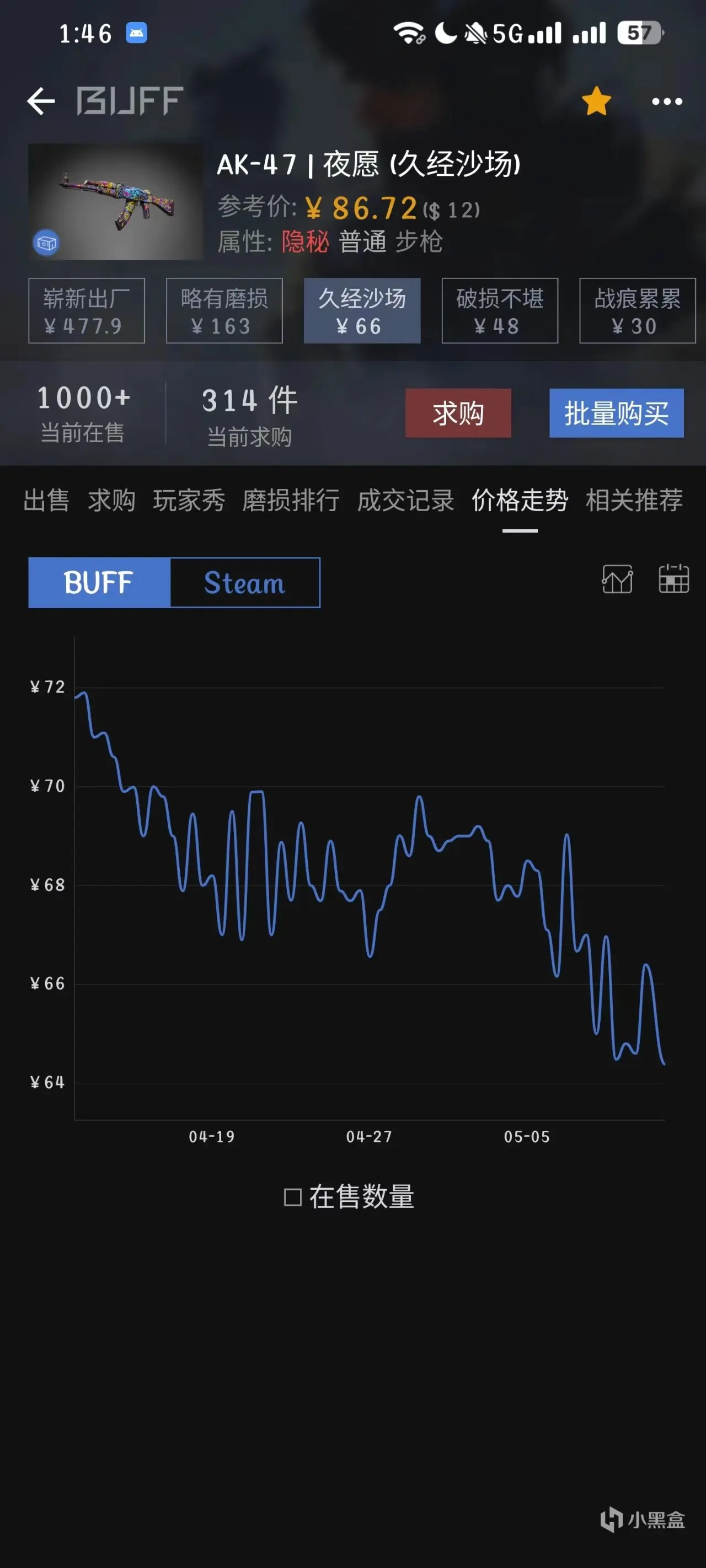Go back using the arrow icon

[x=41, y=101]
